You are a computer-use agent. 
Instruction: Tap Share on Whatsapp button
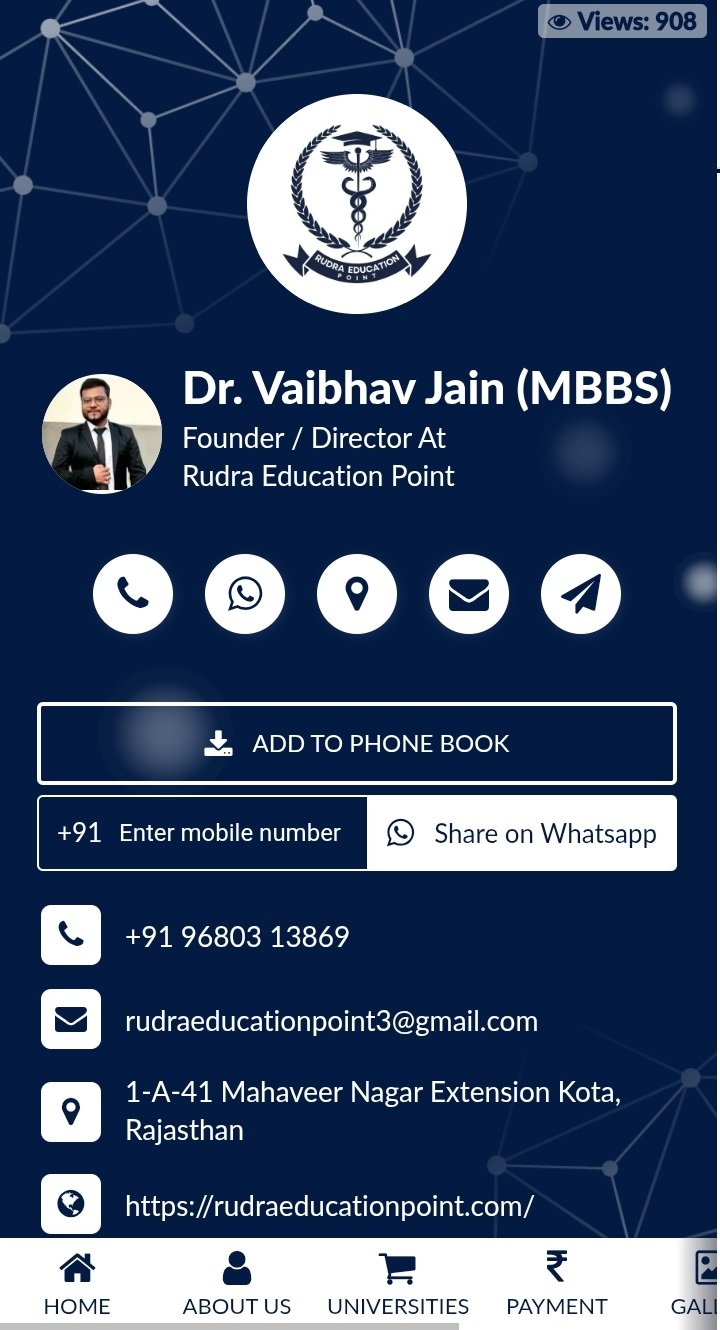tap(522, 833)
